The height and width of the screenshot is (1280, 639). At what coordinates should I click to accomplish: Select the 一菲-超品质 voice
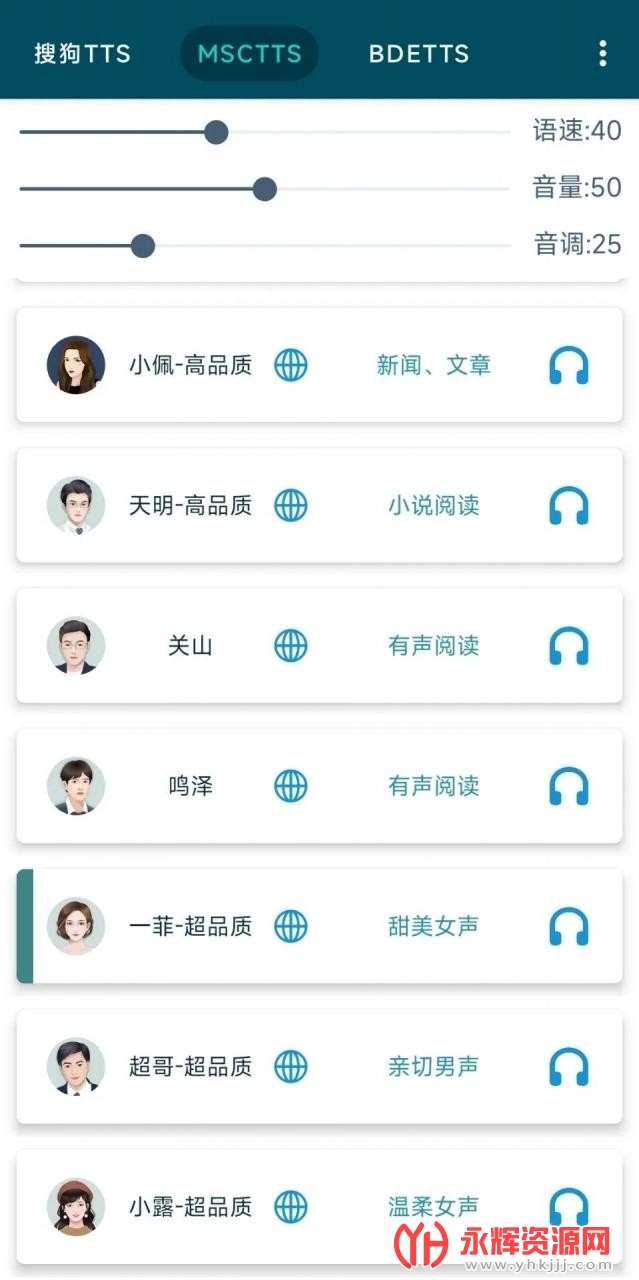coord(190,927)
